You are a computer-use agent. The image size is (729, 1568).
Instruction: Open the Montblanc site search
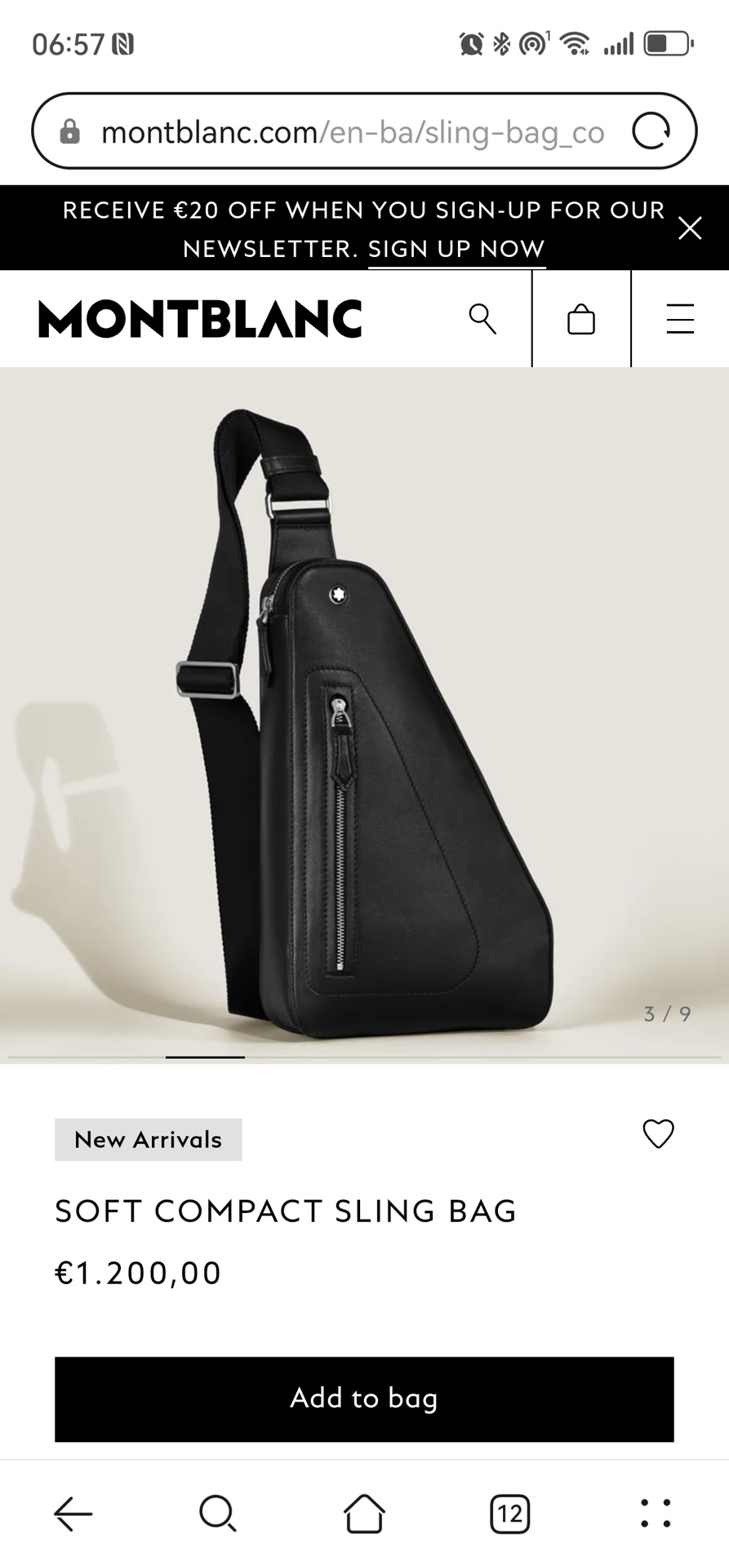tap(482, 319)
